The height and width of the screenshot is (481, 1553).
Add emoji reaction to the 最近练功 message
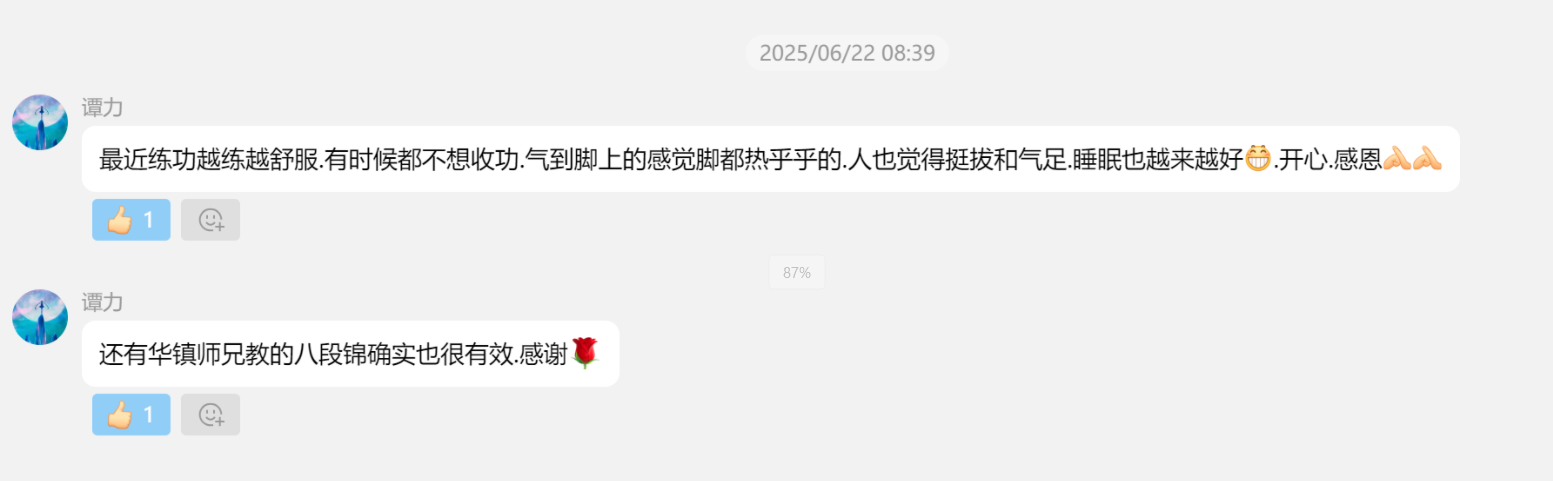coord(210,220)
